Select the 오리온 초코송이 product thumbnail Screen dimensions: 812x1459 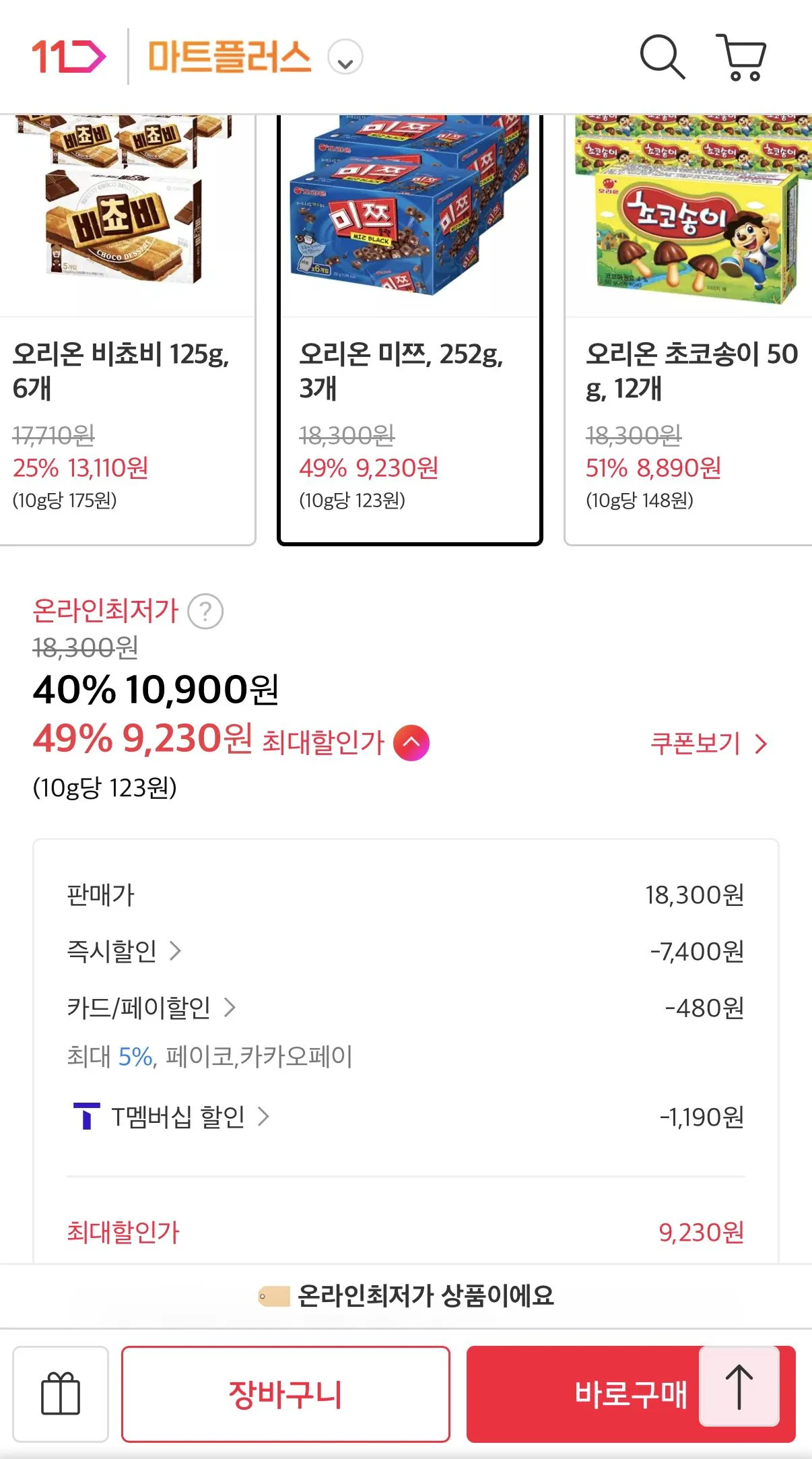tap(687, 216)
